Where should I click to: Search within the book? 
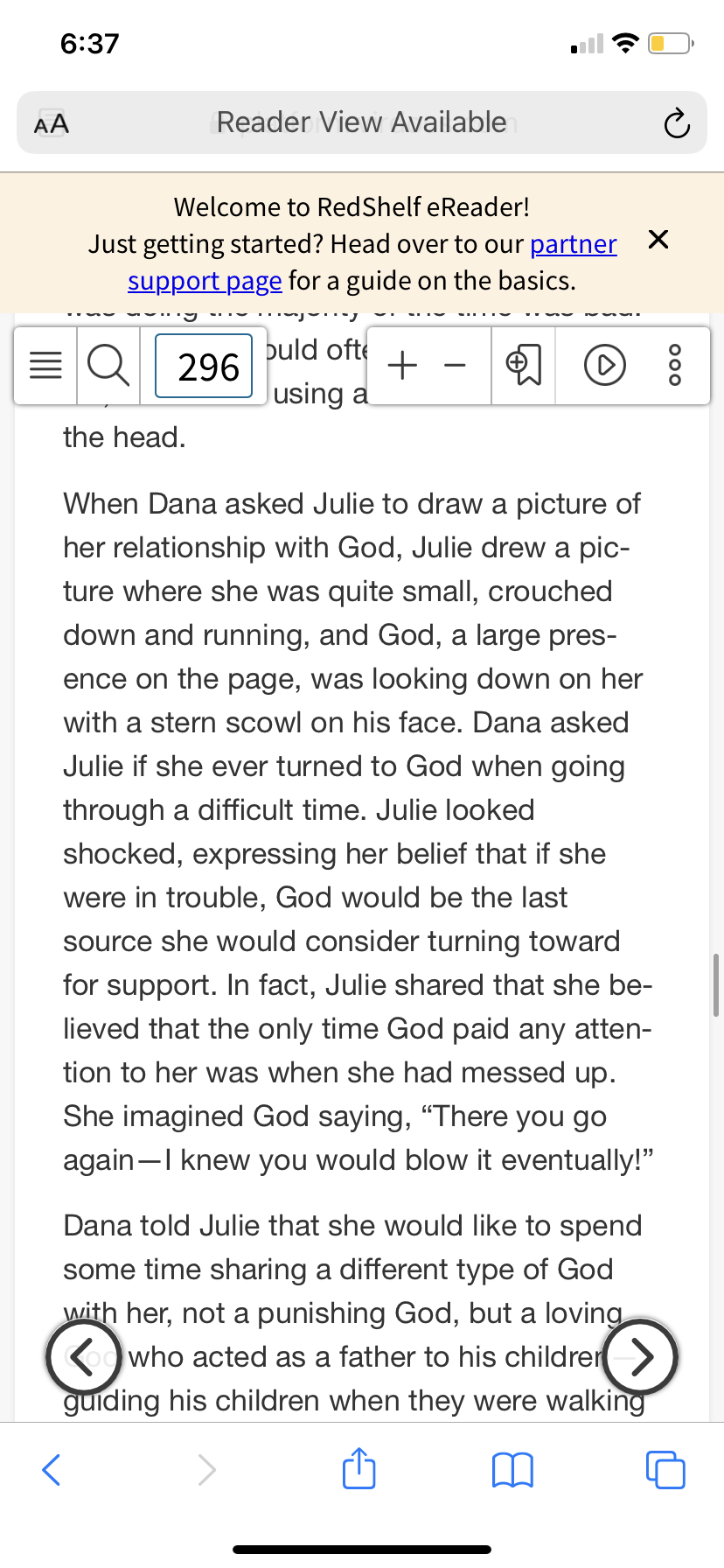(108, 366)
